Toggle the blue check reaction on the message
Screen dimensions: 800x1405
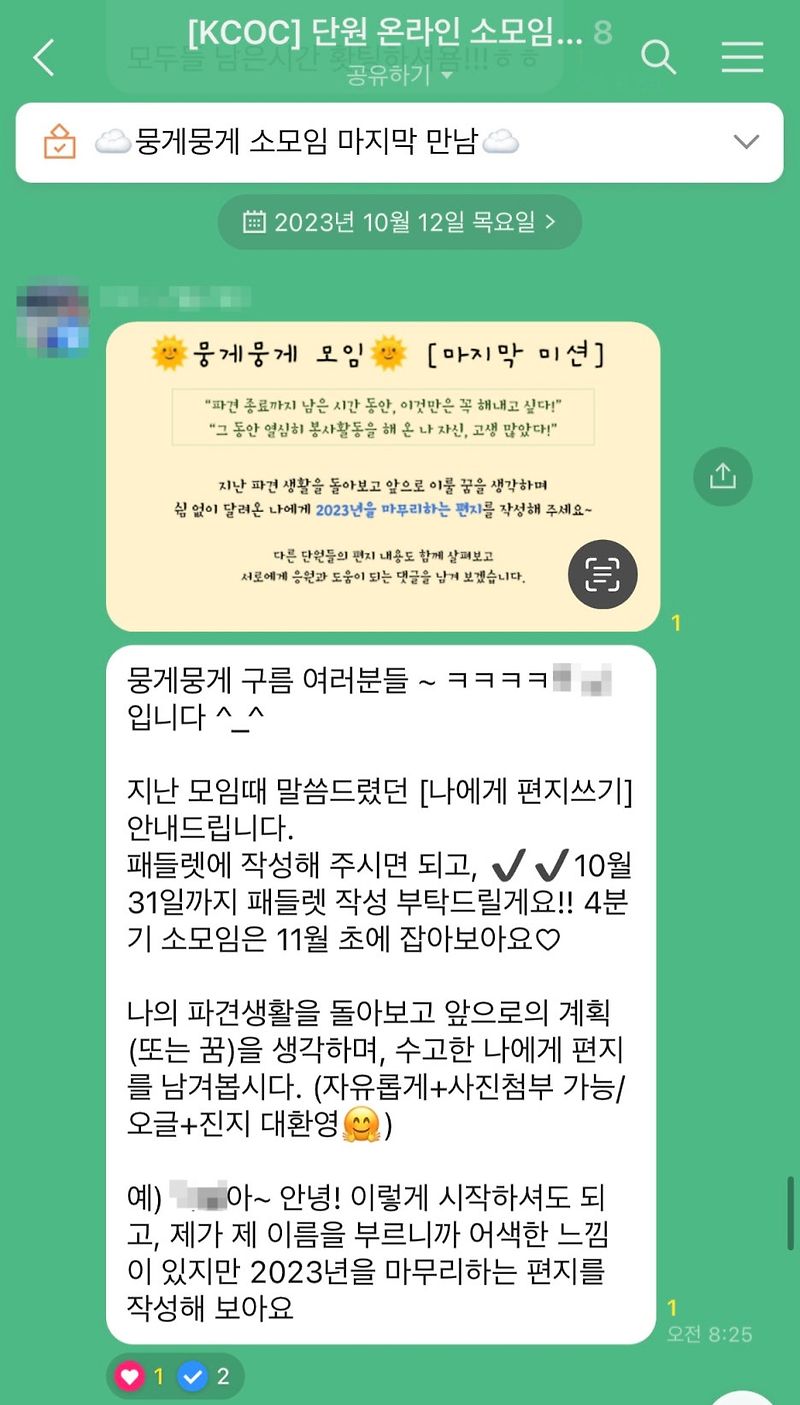point(193,1375)
